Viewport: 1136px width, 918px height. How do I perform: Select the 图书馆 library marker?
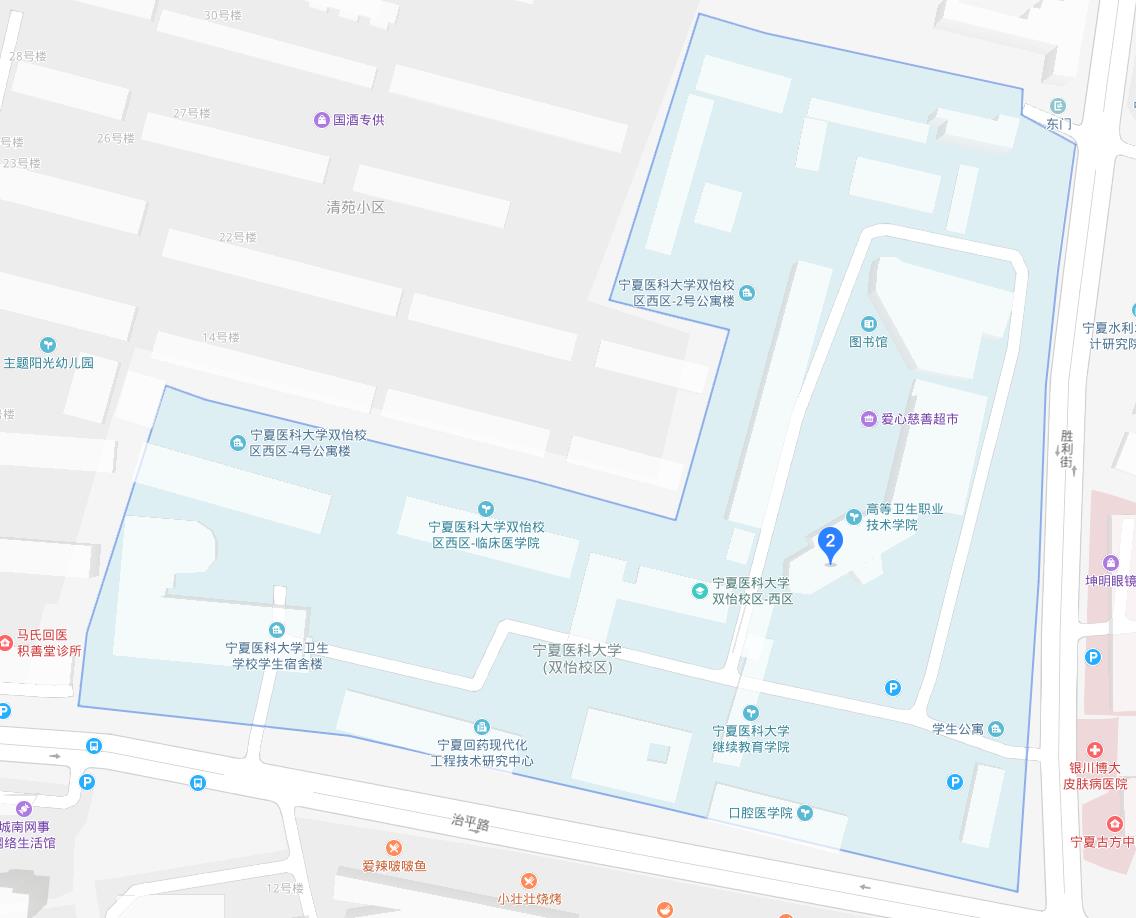[x=868, y=324]
